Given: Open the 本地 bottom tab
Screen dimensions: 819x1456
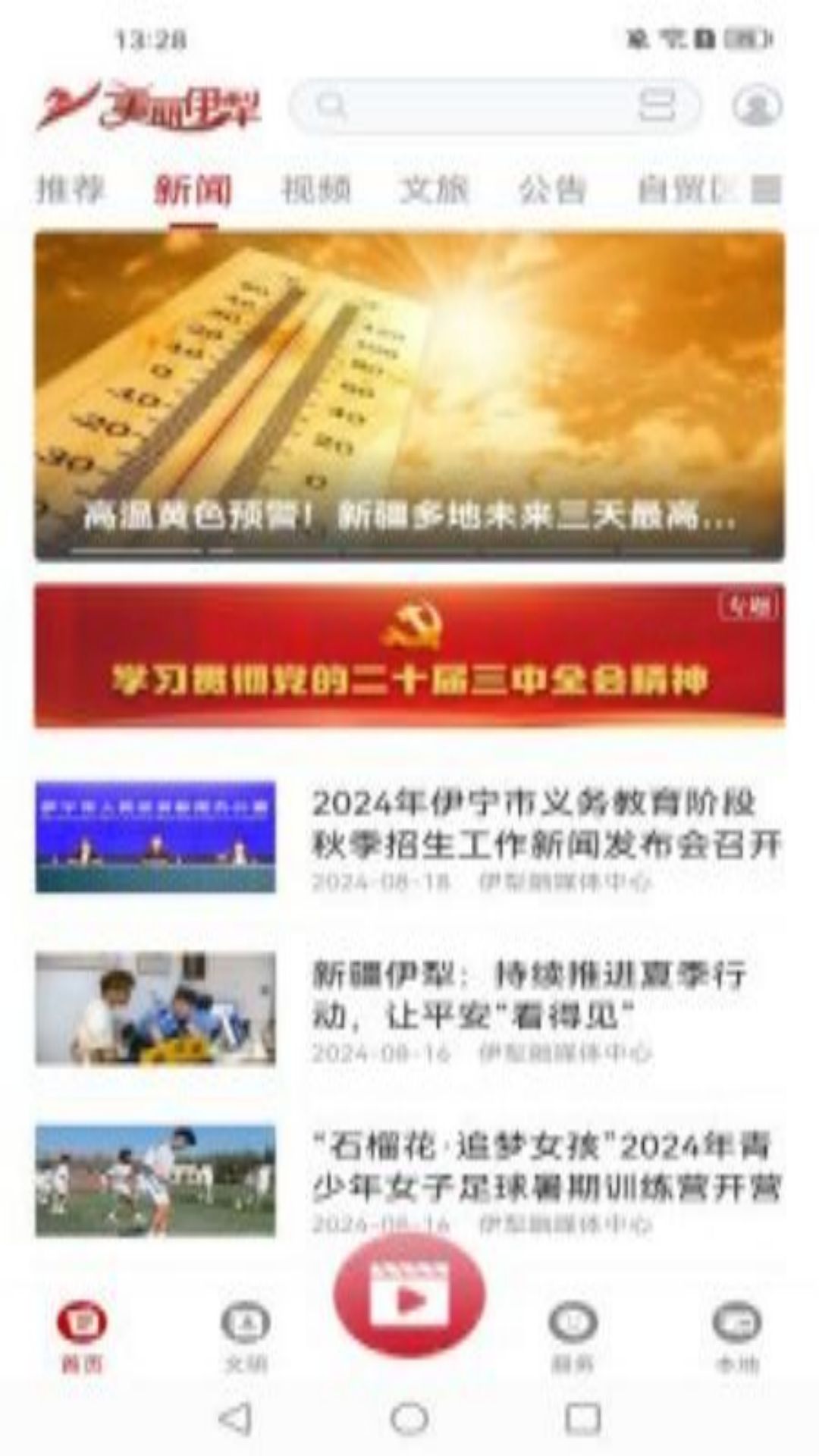Looking at the screenshot, I should [736, 1336].
